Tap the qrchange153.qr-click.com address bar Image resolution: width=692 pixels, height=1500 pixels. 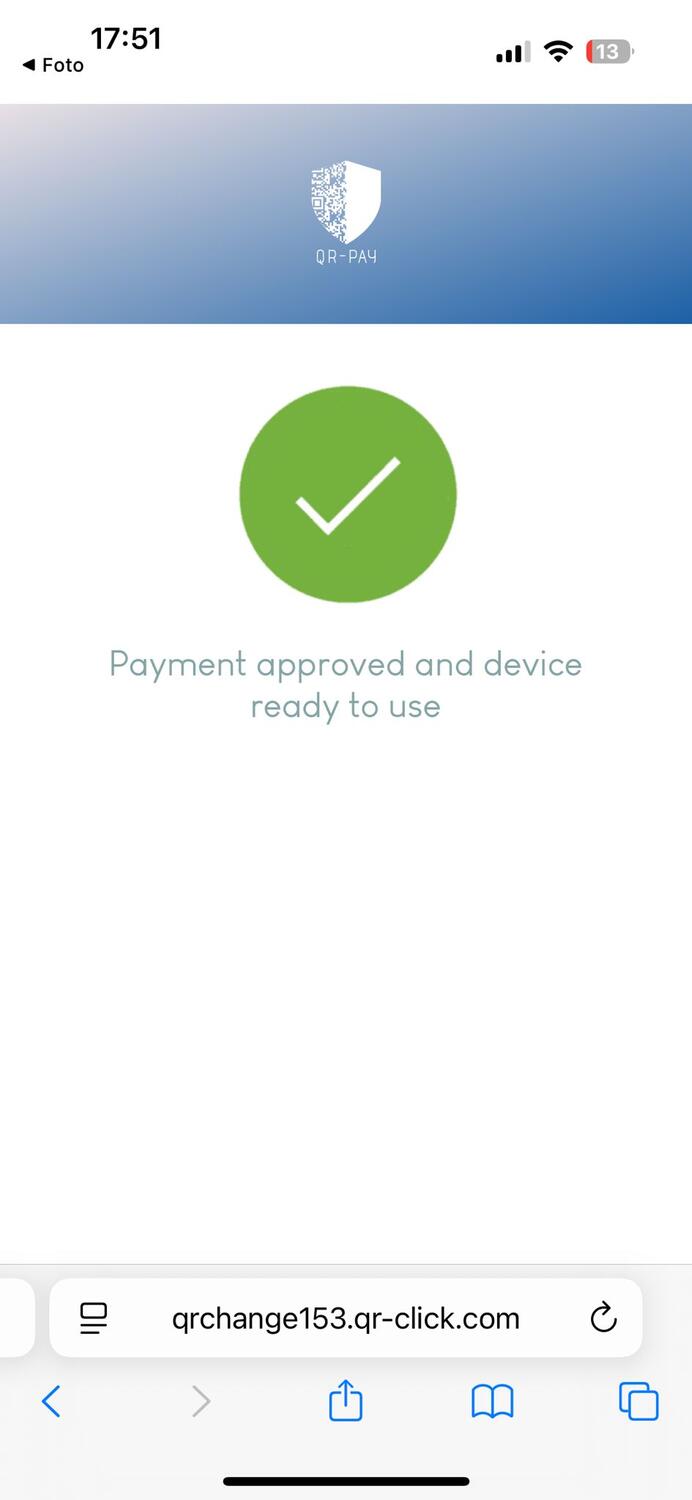345,1318
